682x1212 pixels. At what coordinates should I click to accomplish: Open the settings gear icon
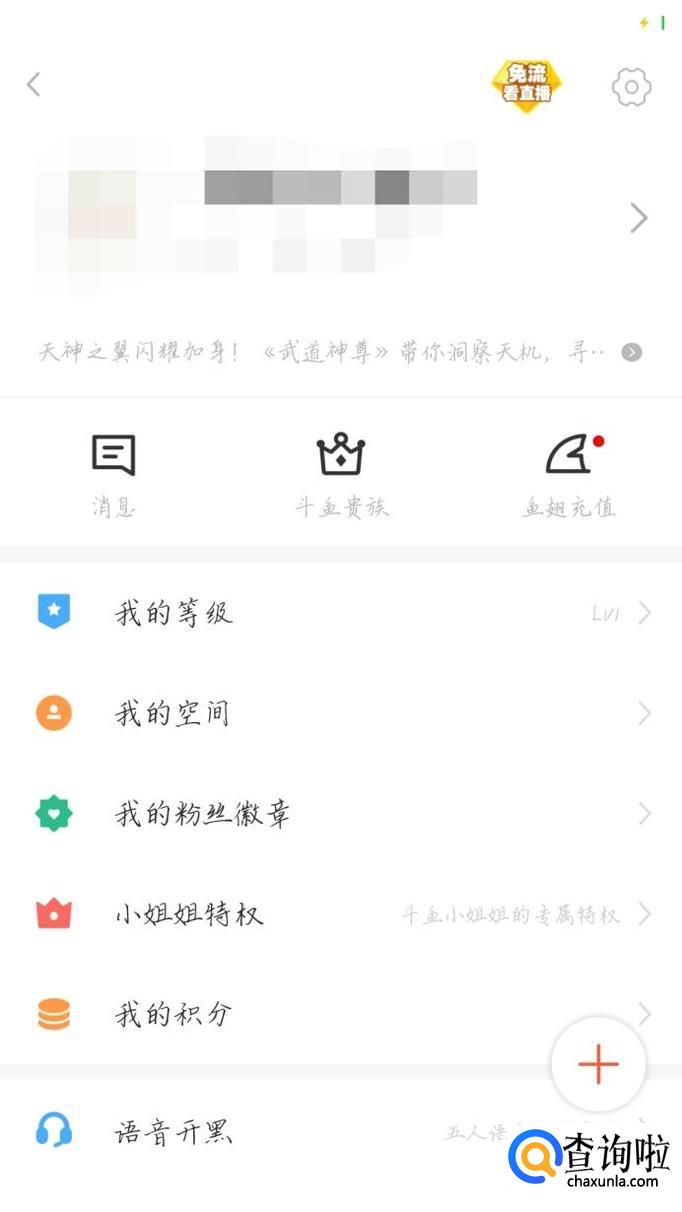click(631, 87)
